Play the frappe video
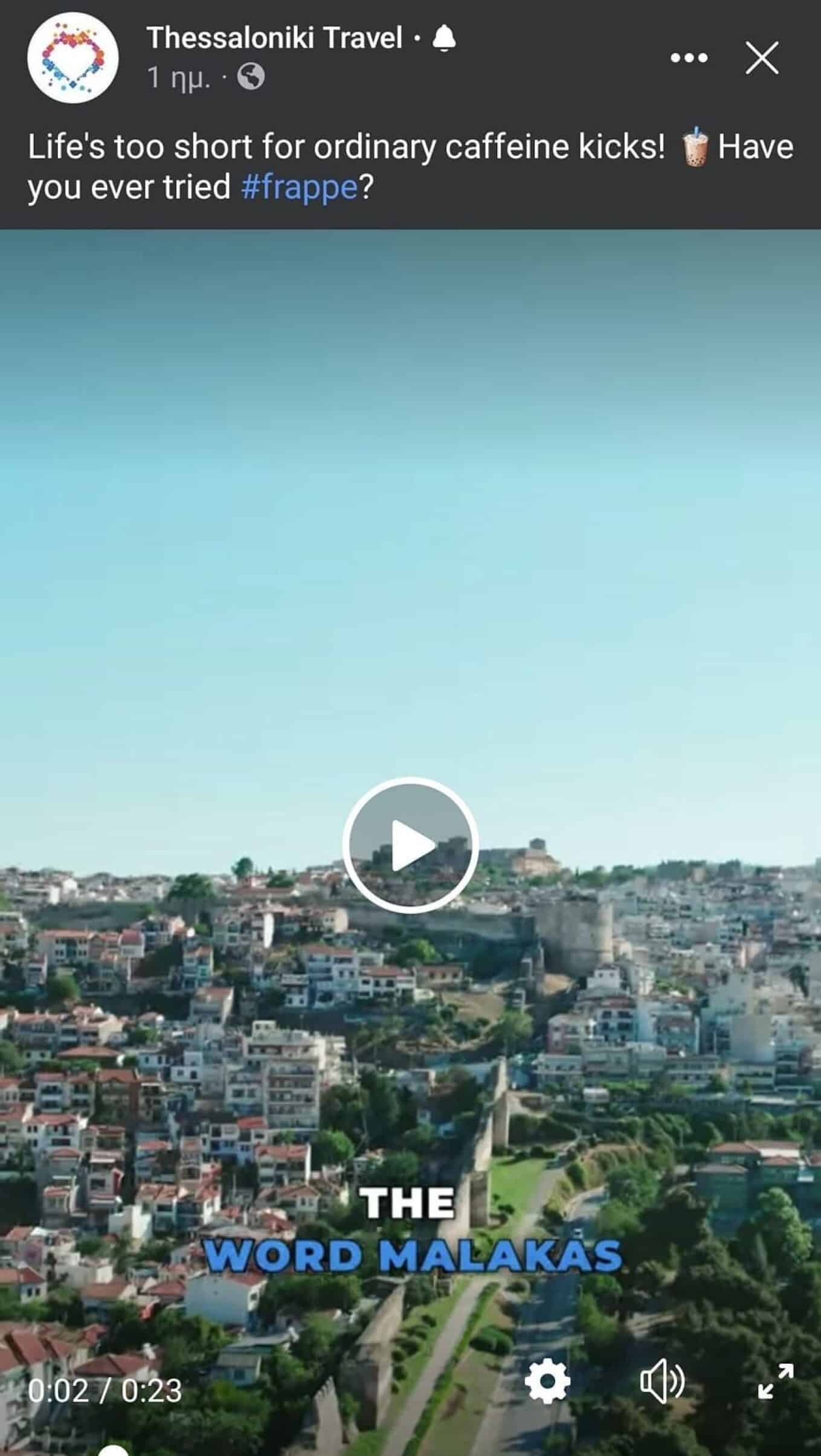This screenshot has height=1456, width=821. tap(410, 845)
